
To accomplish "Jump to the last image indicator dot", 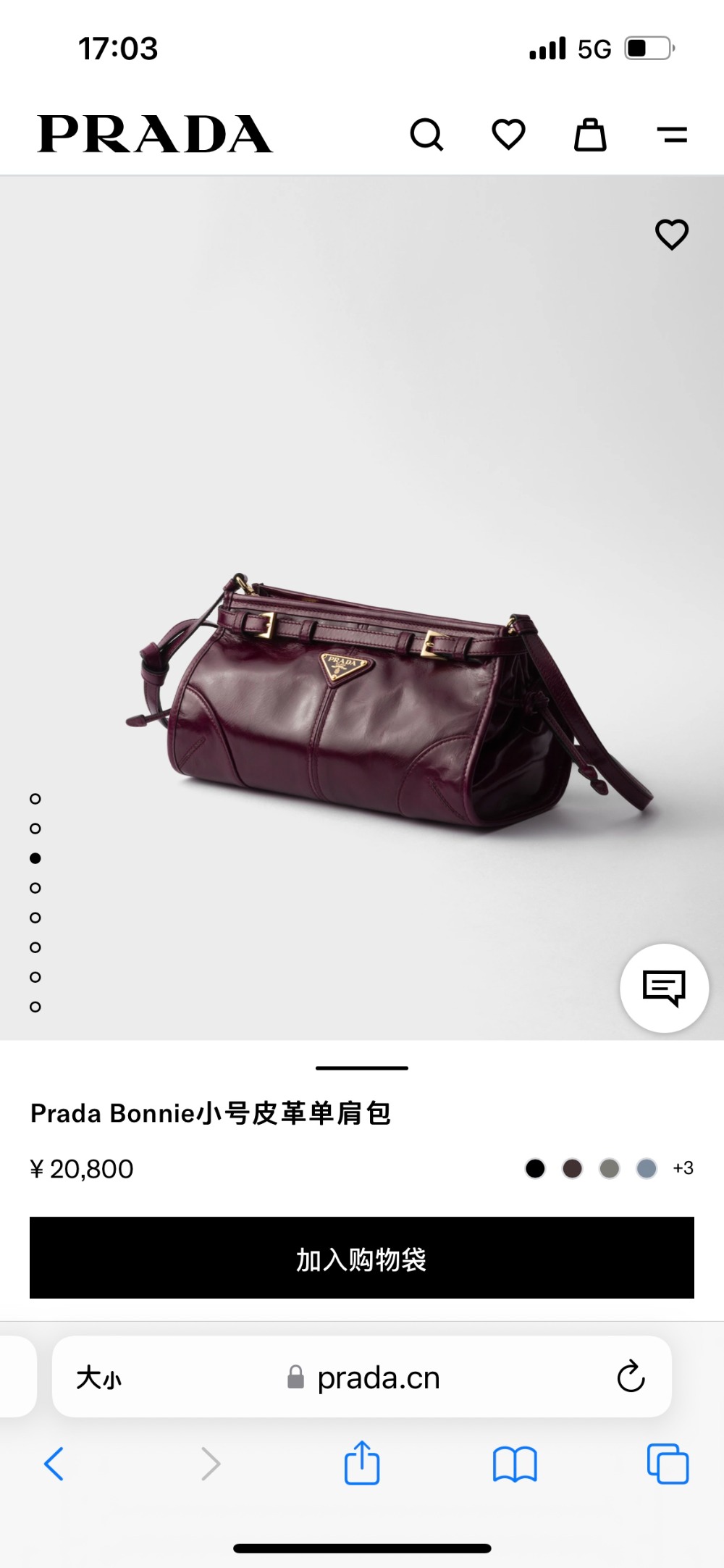I will point(35,1007).
